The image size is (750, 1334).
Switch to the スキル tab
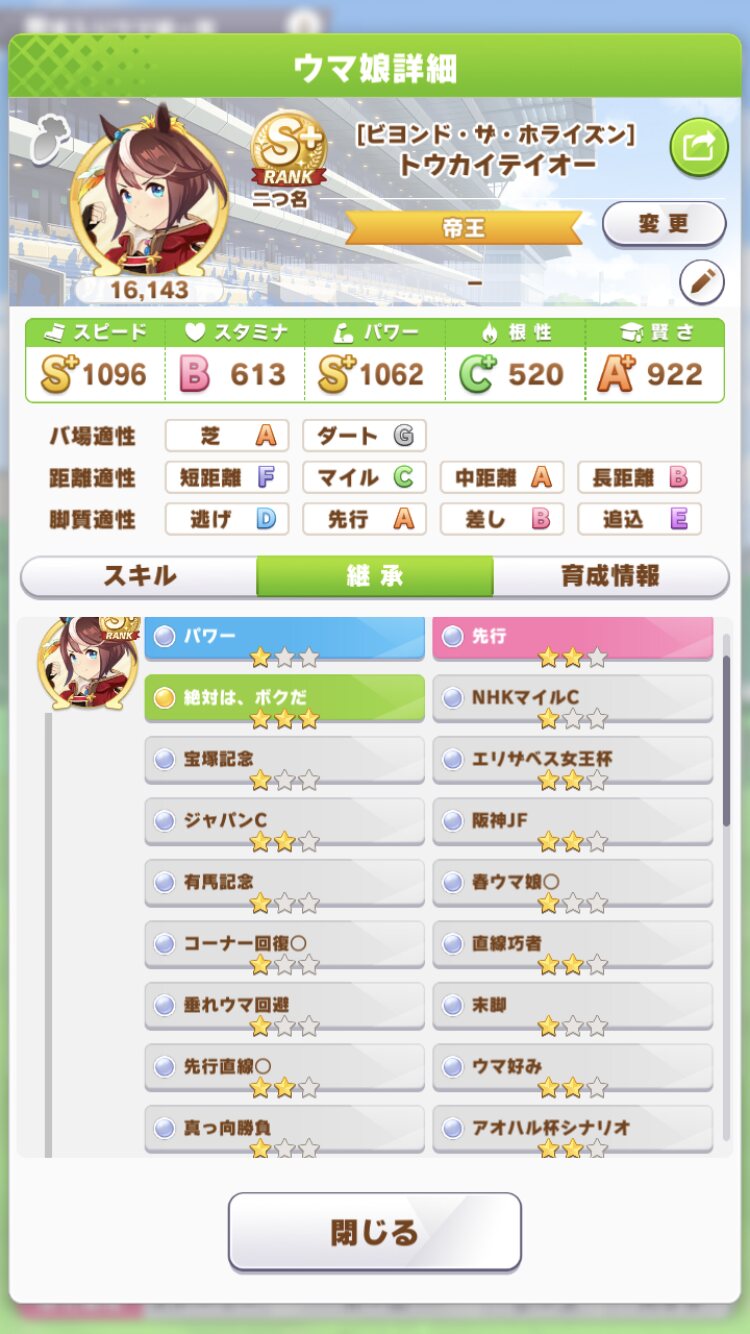point(139,576)
